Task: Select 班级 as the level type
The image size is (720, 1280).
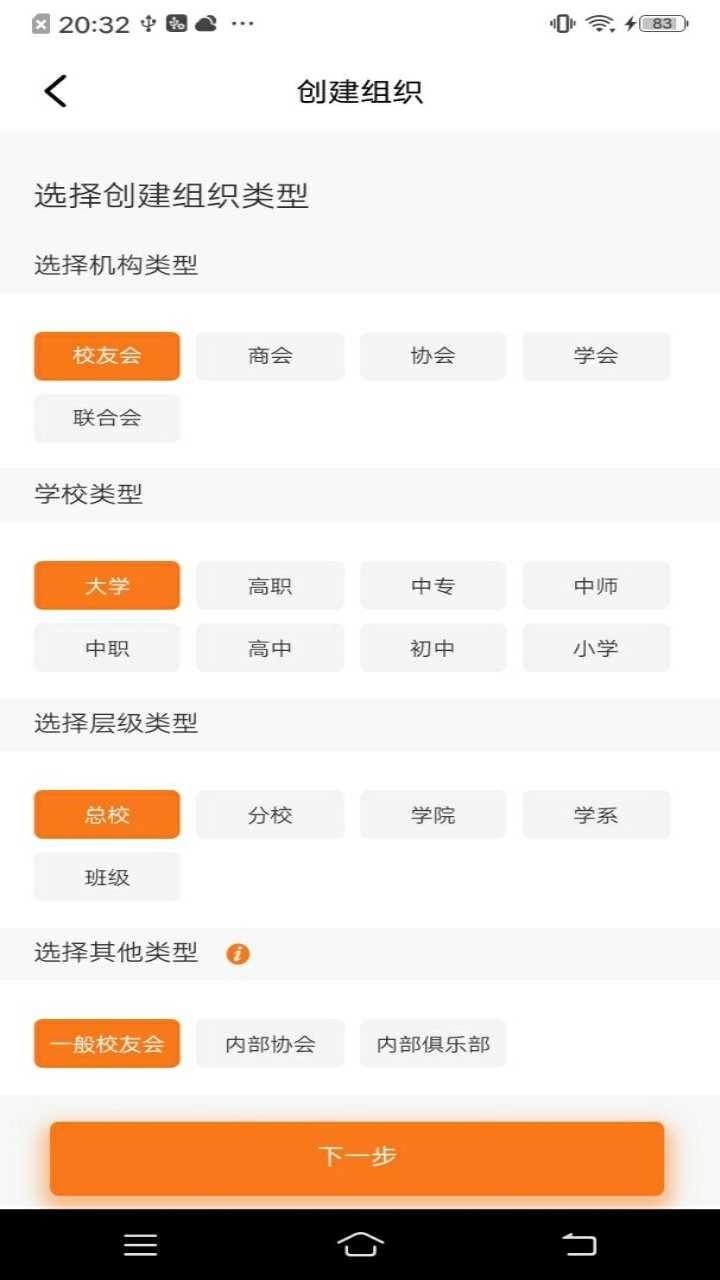Action: [x=106, y=876]
